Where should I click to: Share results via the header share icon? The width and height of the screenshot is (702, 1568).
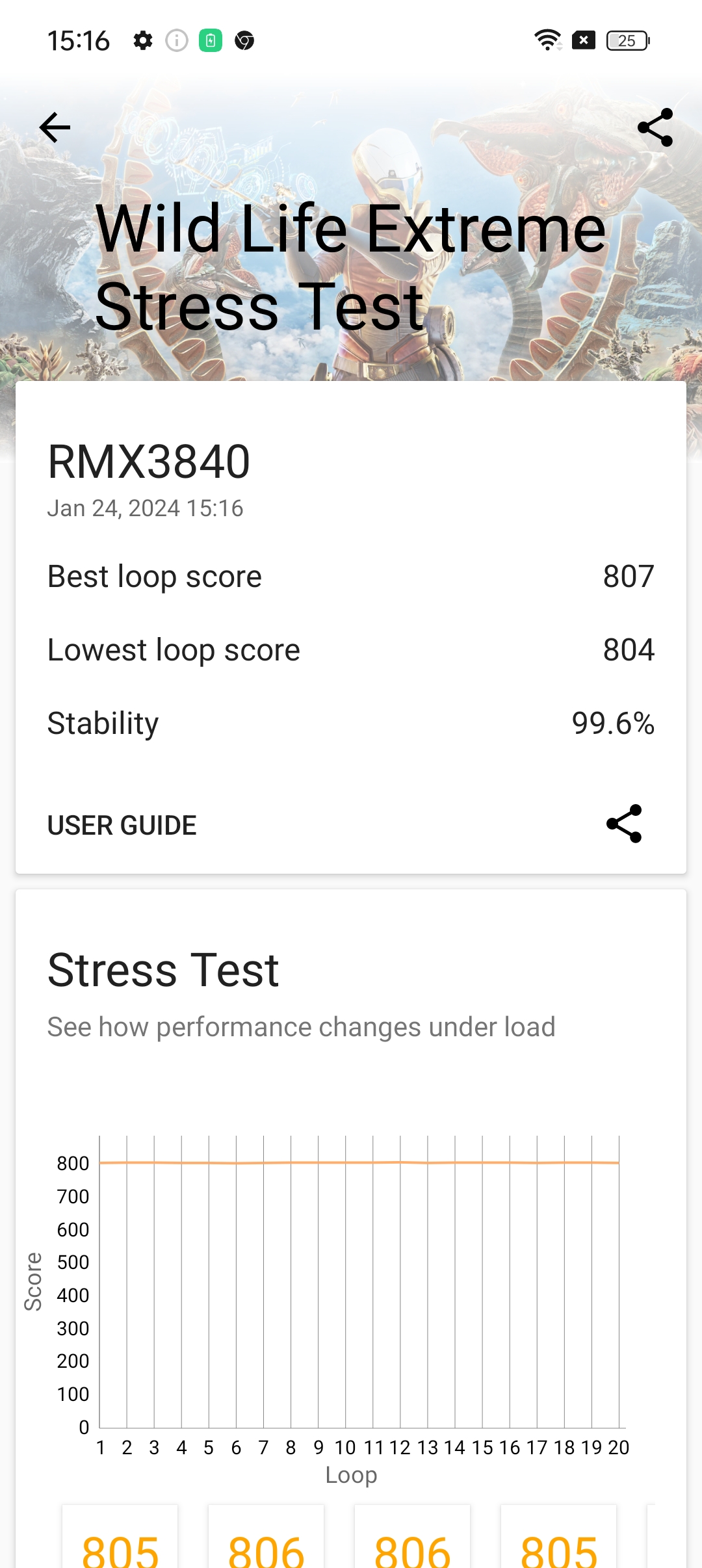[x=655, y=127]
